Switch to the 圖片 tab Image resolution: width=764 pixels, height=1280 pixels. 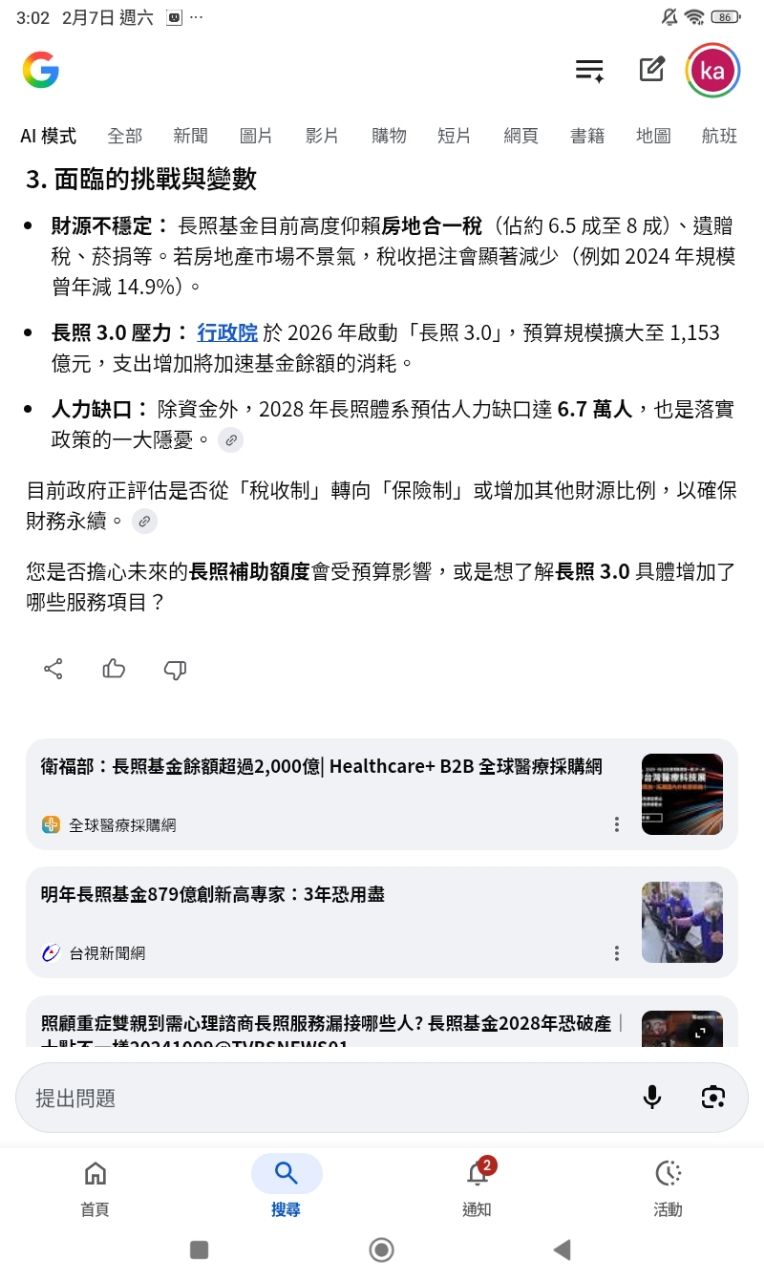(x=256, y=136)
